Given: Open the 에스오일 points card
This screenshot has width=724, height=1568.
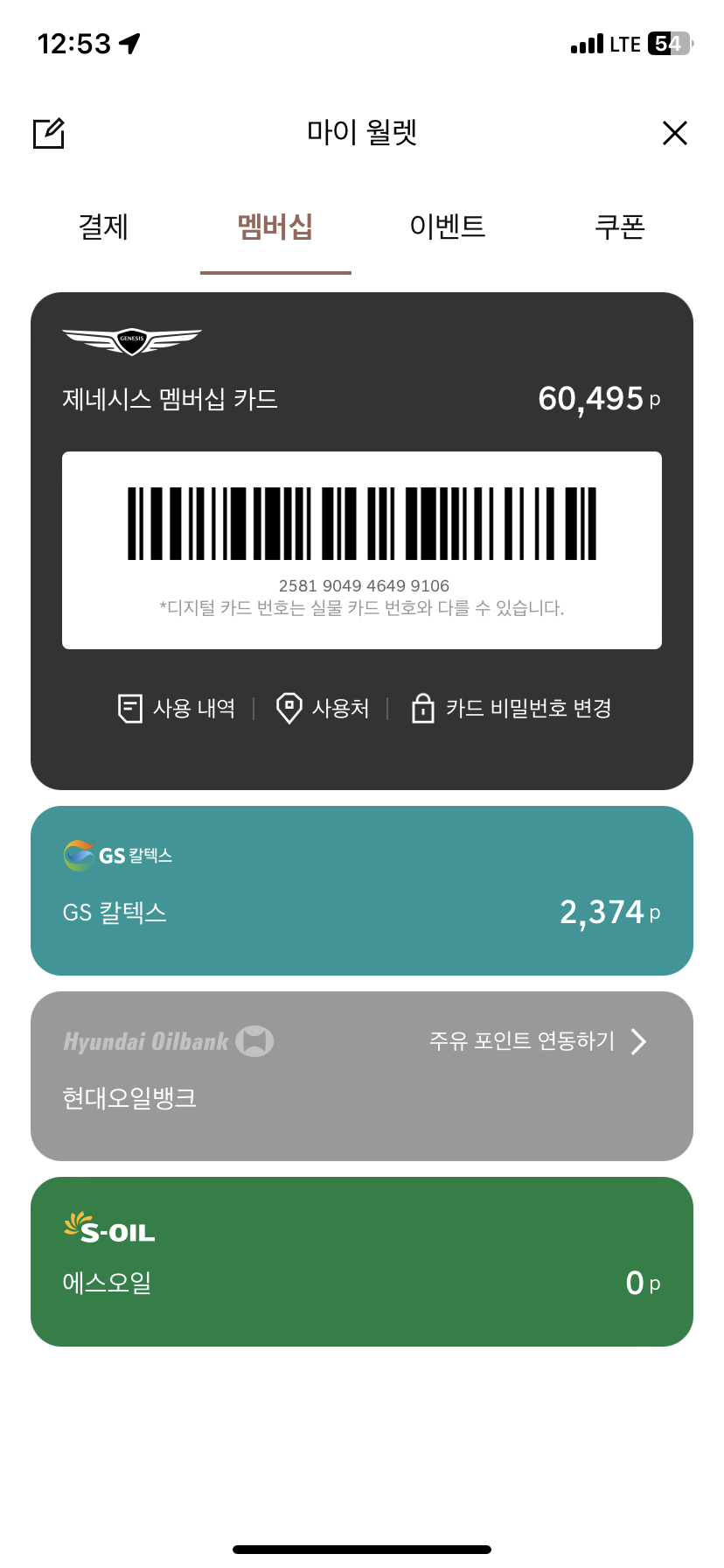Looking at the screenshot, I should 362,1262.
